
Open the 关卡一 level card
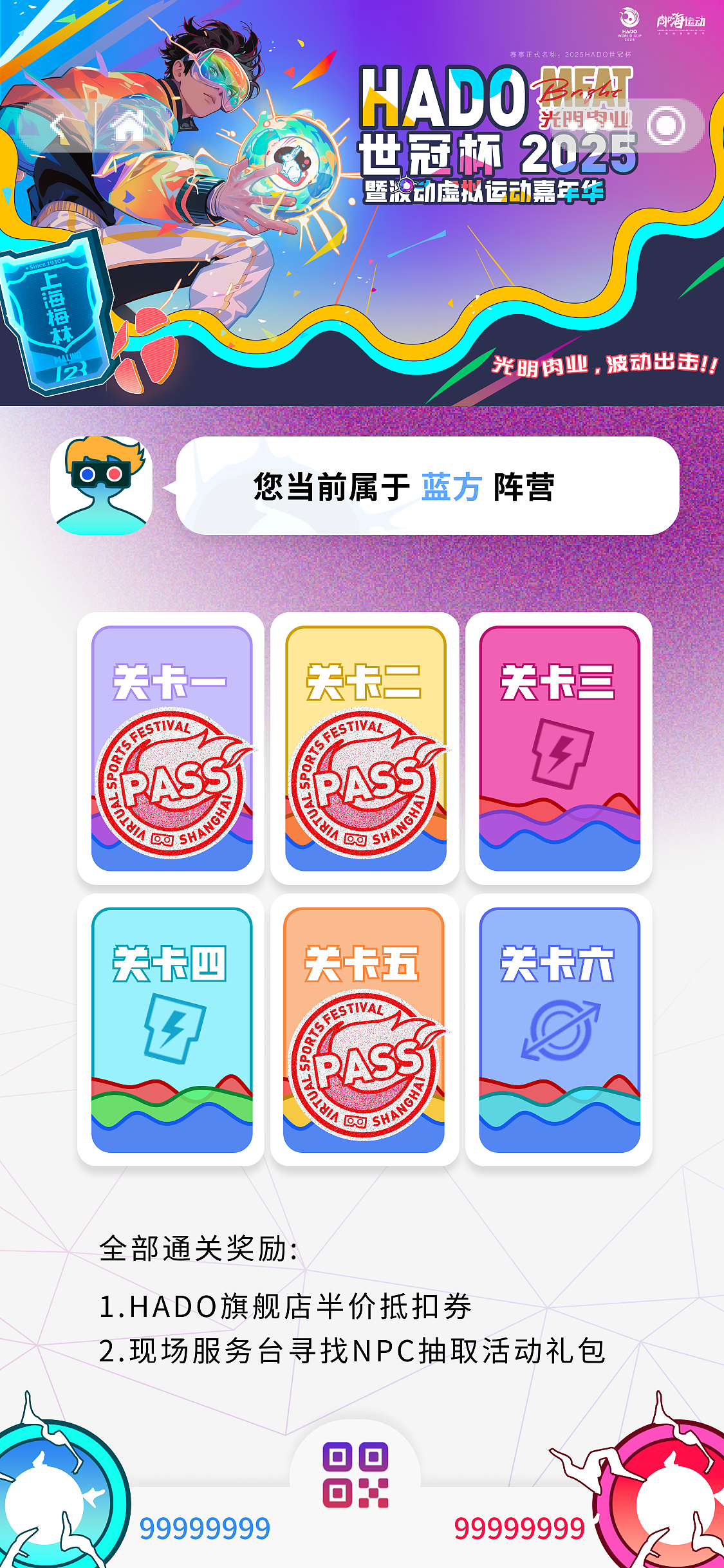click(172, 749)
